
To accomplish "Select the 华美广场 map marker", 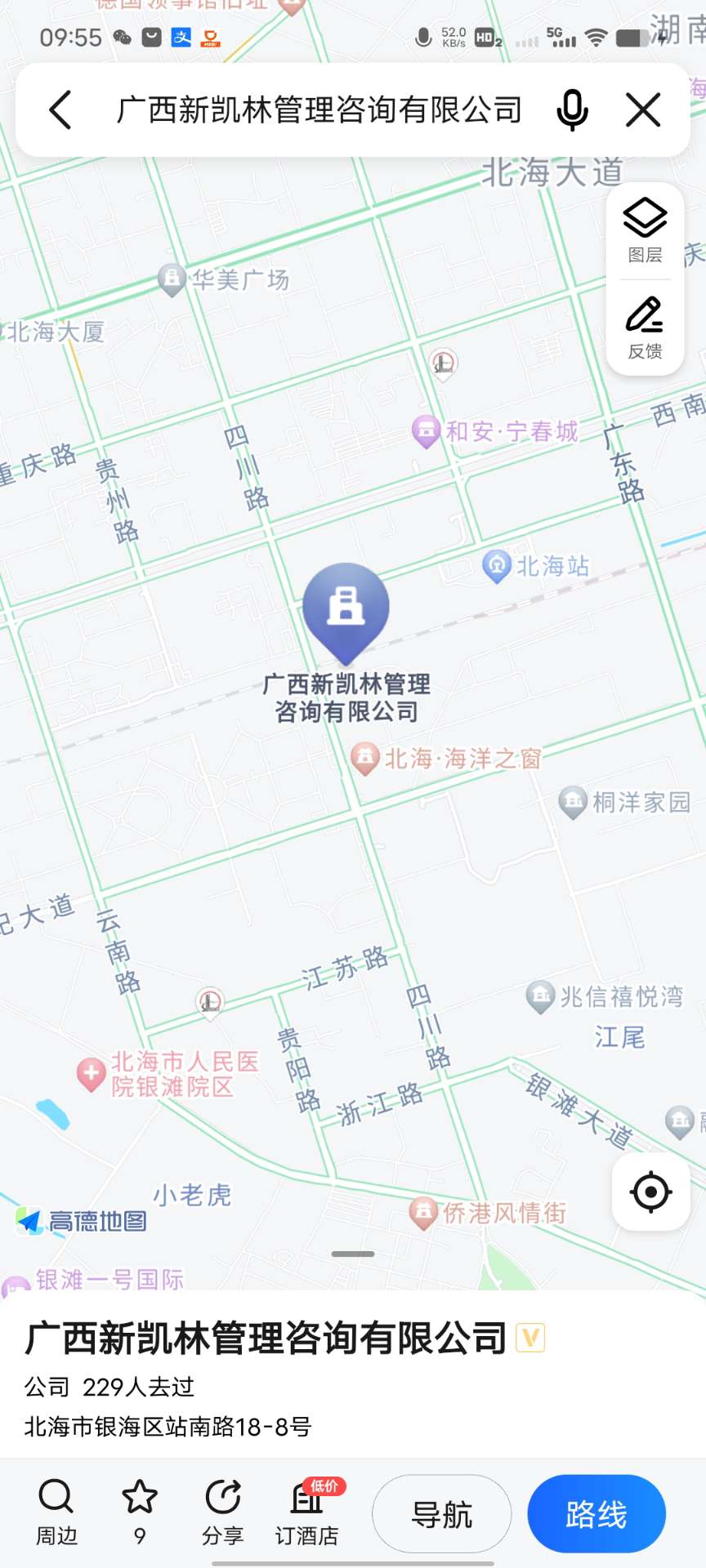I will (172, 279).
